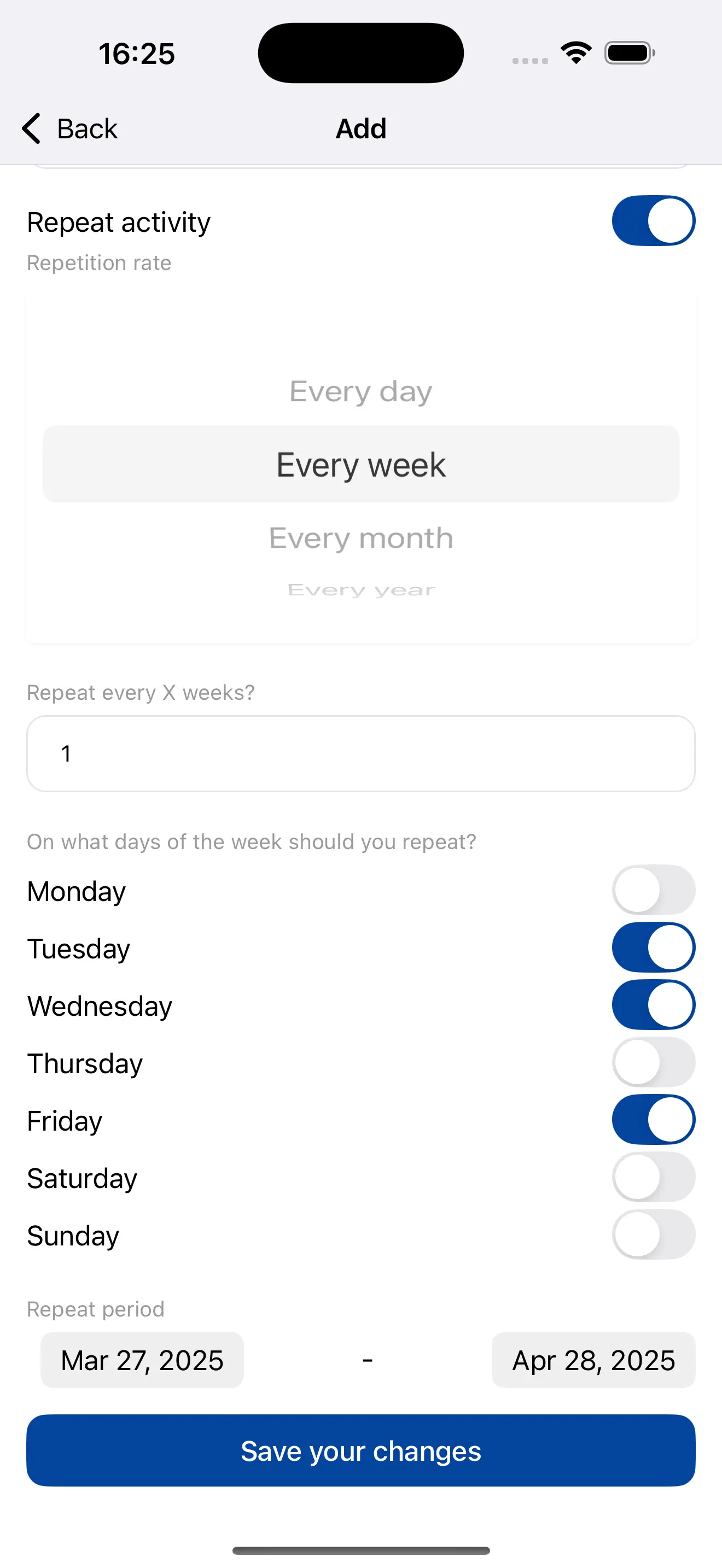Open the Mar 27, 2025 start date
Screen dimensions: 722x1568
click(x=142, y=1360)
